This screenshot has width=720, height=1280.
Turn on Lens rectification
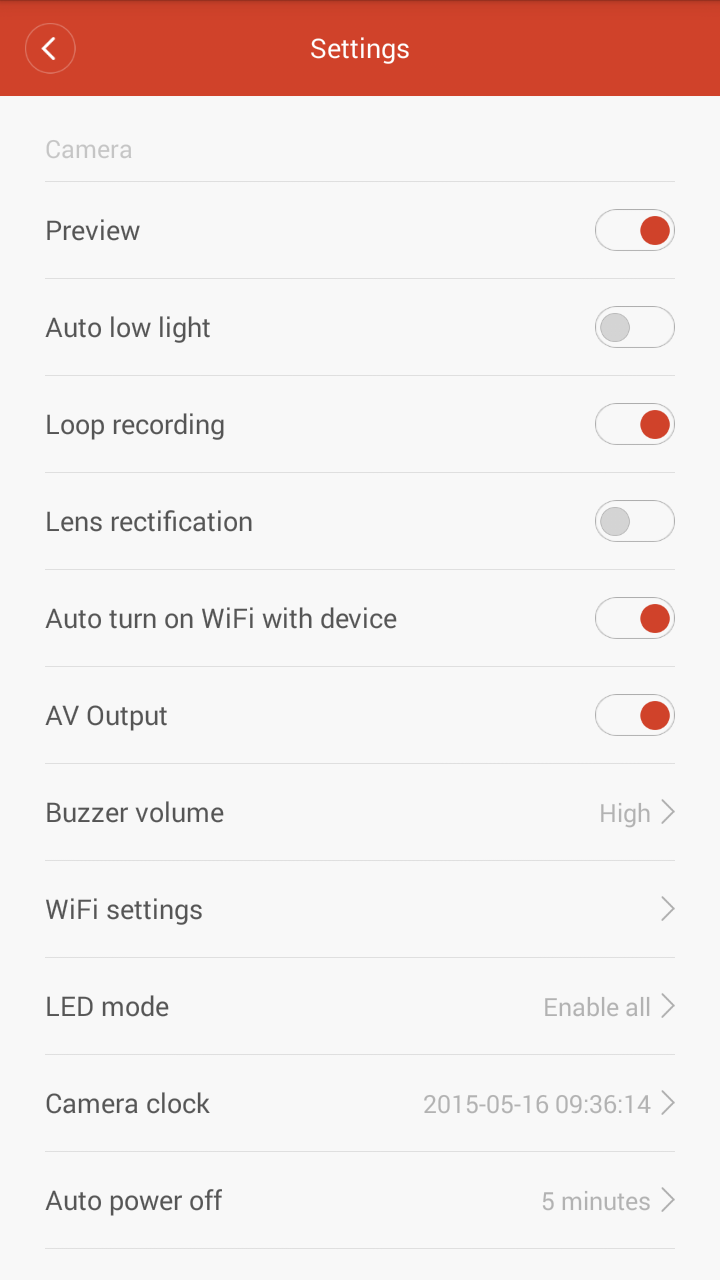634,522
